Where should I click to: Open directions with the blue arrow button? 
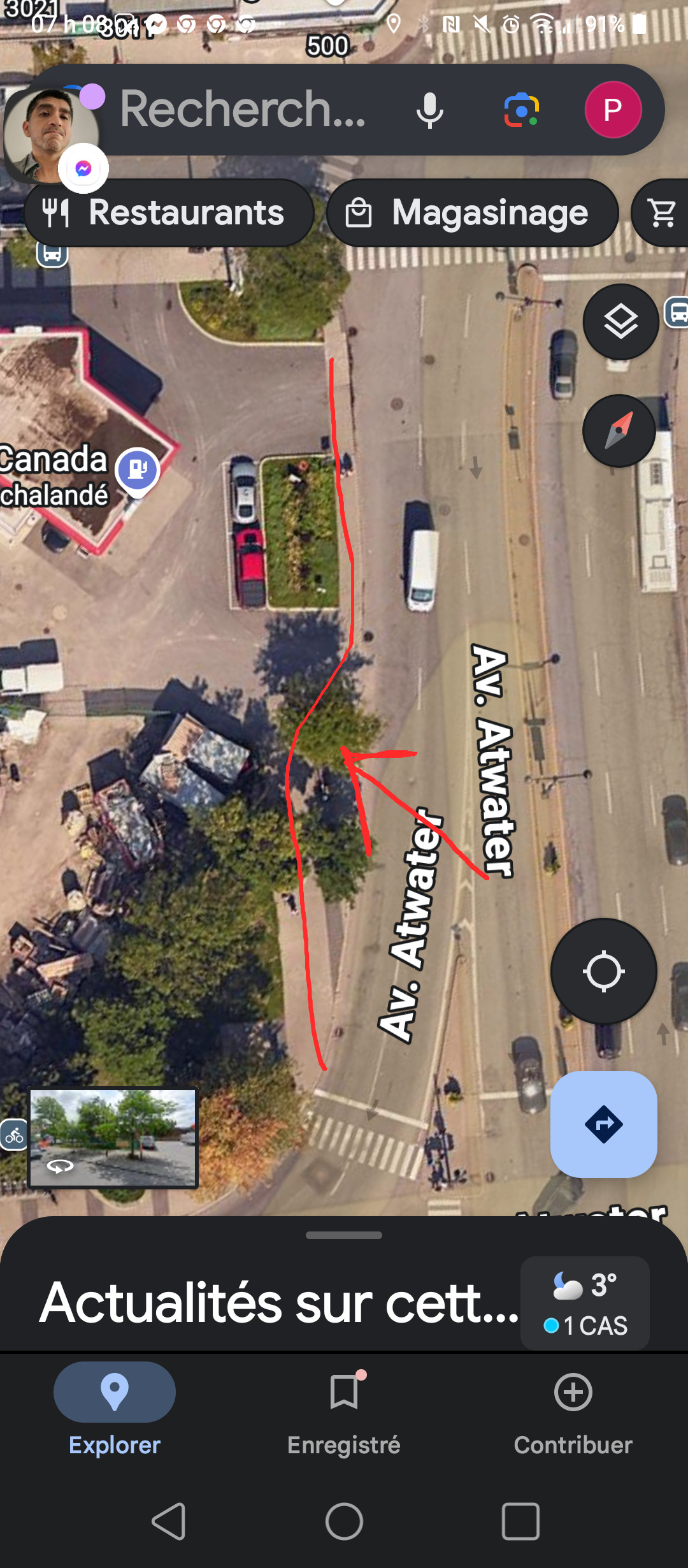coord(603,1124)
